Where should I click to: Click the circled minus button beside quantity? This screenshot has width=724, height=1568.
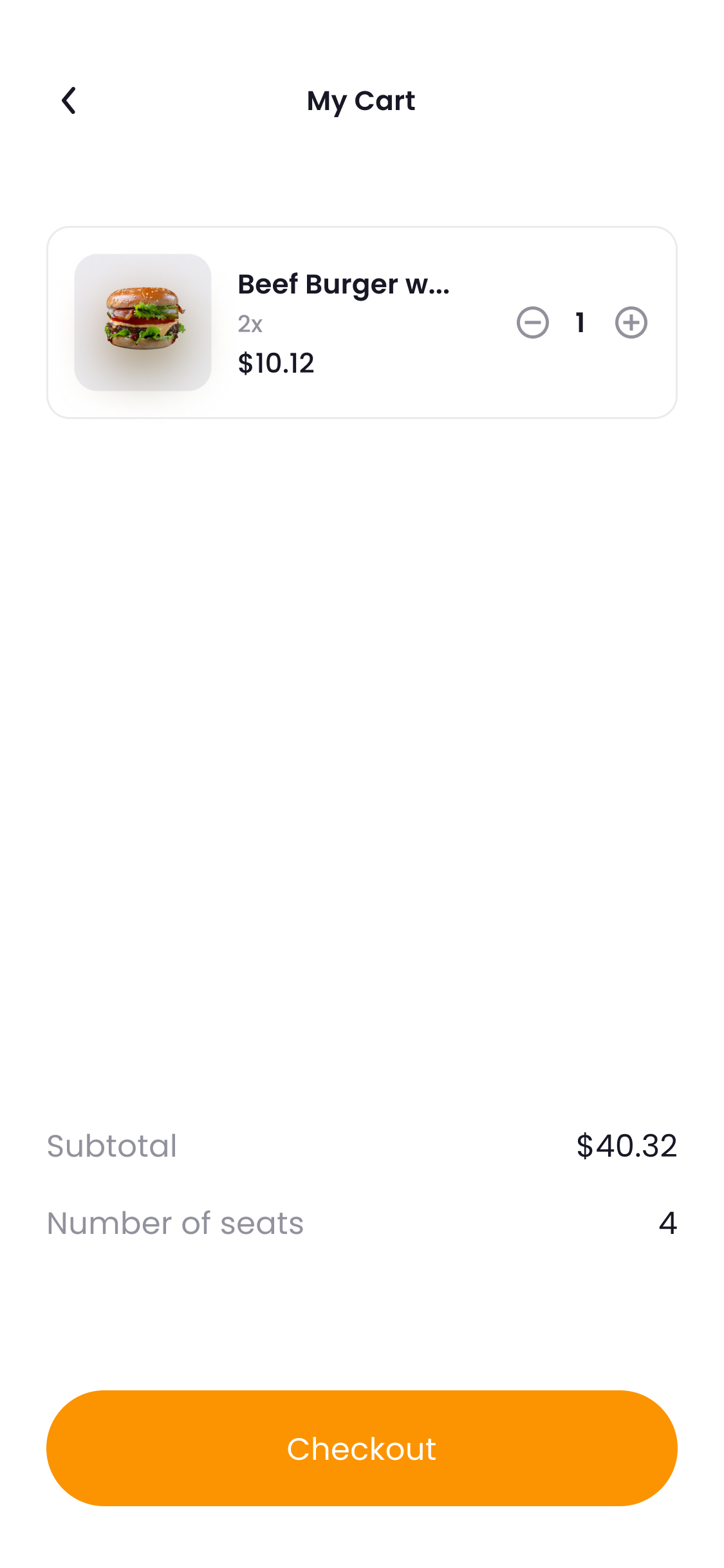(x=533, y=324)
